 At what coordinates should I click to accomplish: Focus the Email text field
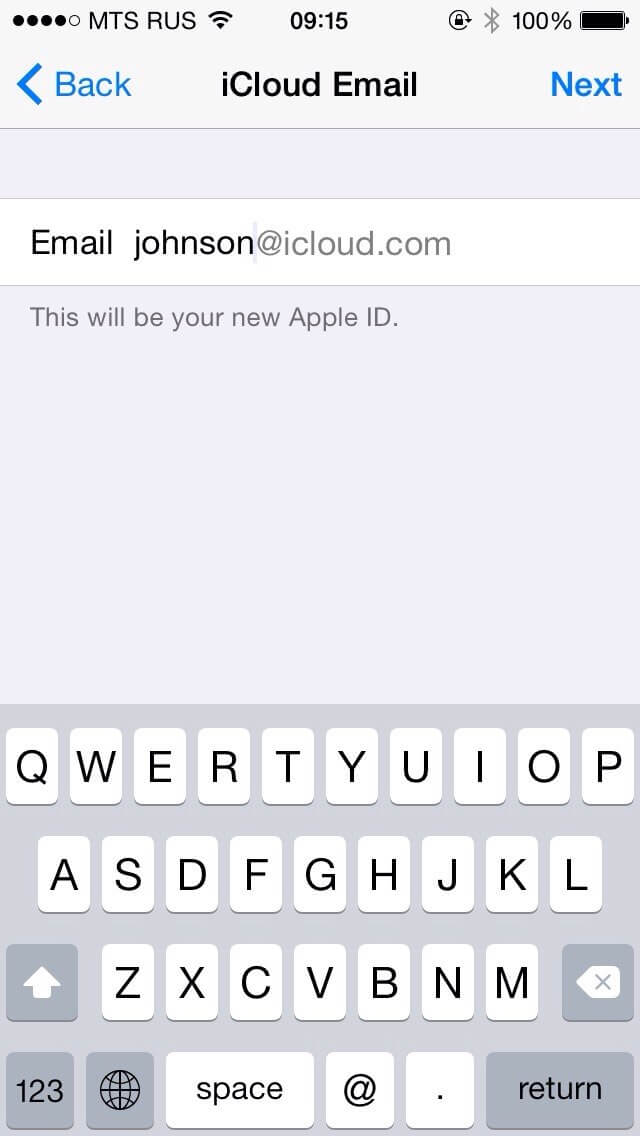[x=320, y=243]
